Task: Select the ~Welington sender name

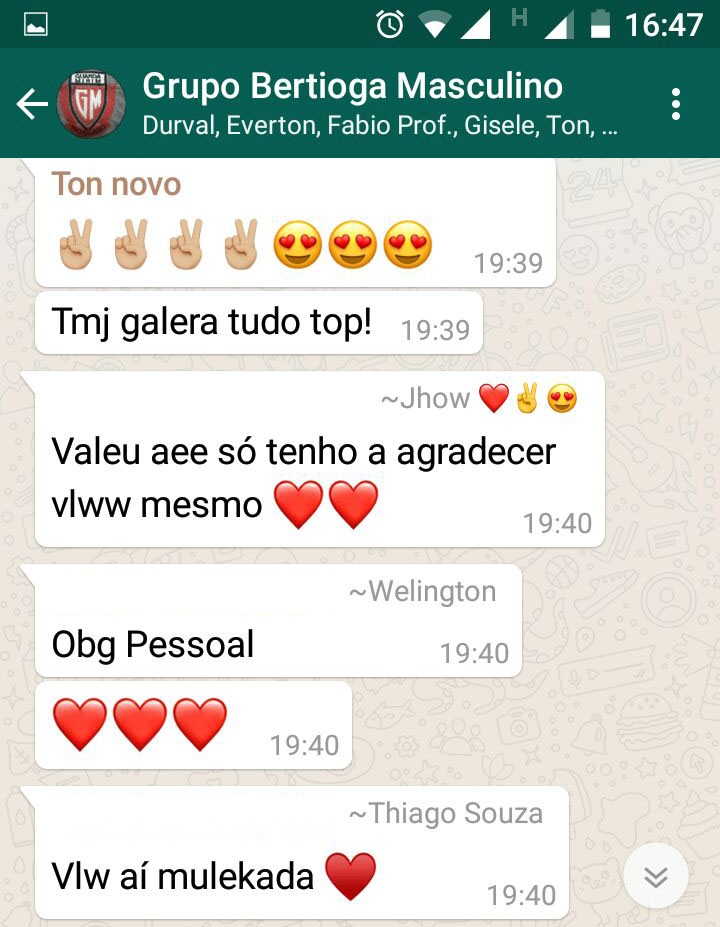Action: (x=422, y=592)
